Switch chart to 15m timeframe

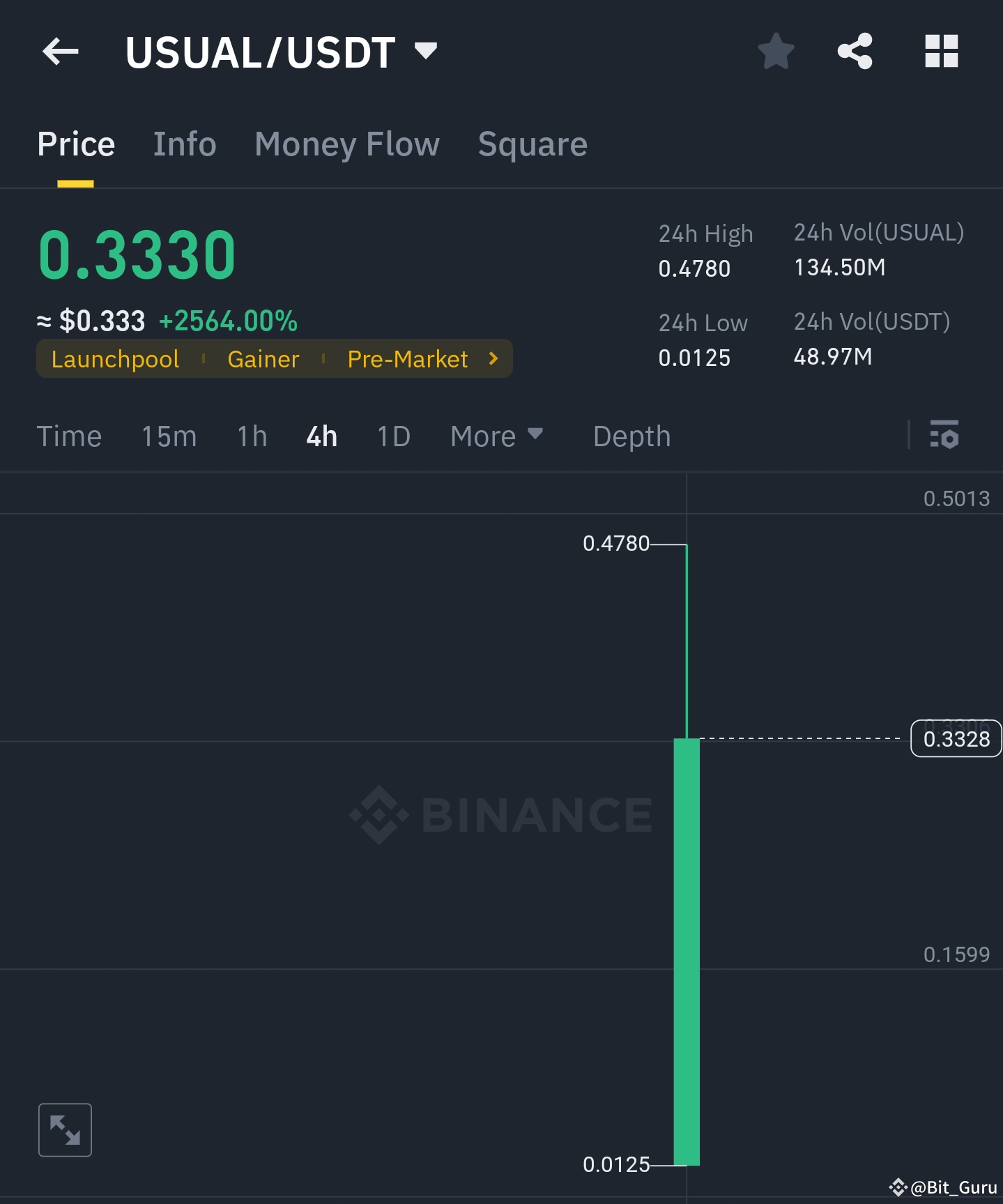pyautogui.click(x=167, y=436)
